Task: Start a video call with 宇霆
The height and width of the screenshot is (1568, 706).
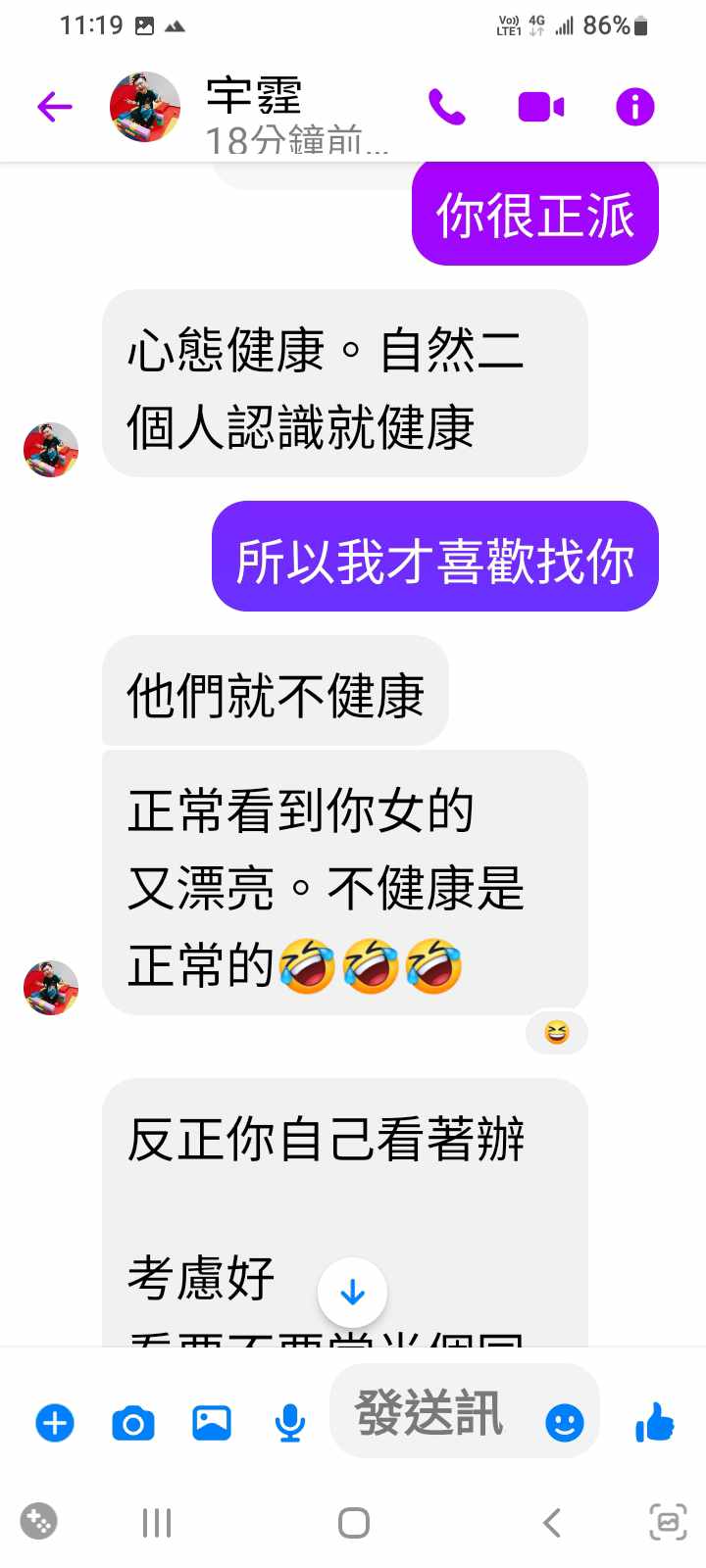Action: [541, 107]
